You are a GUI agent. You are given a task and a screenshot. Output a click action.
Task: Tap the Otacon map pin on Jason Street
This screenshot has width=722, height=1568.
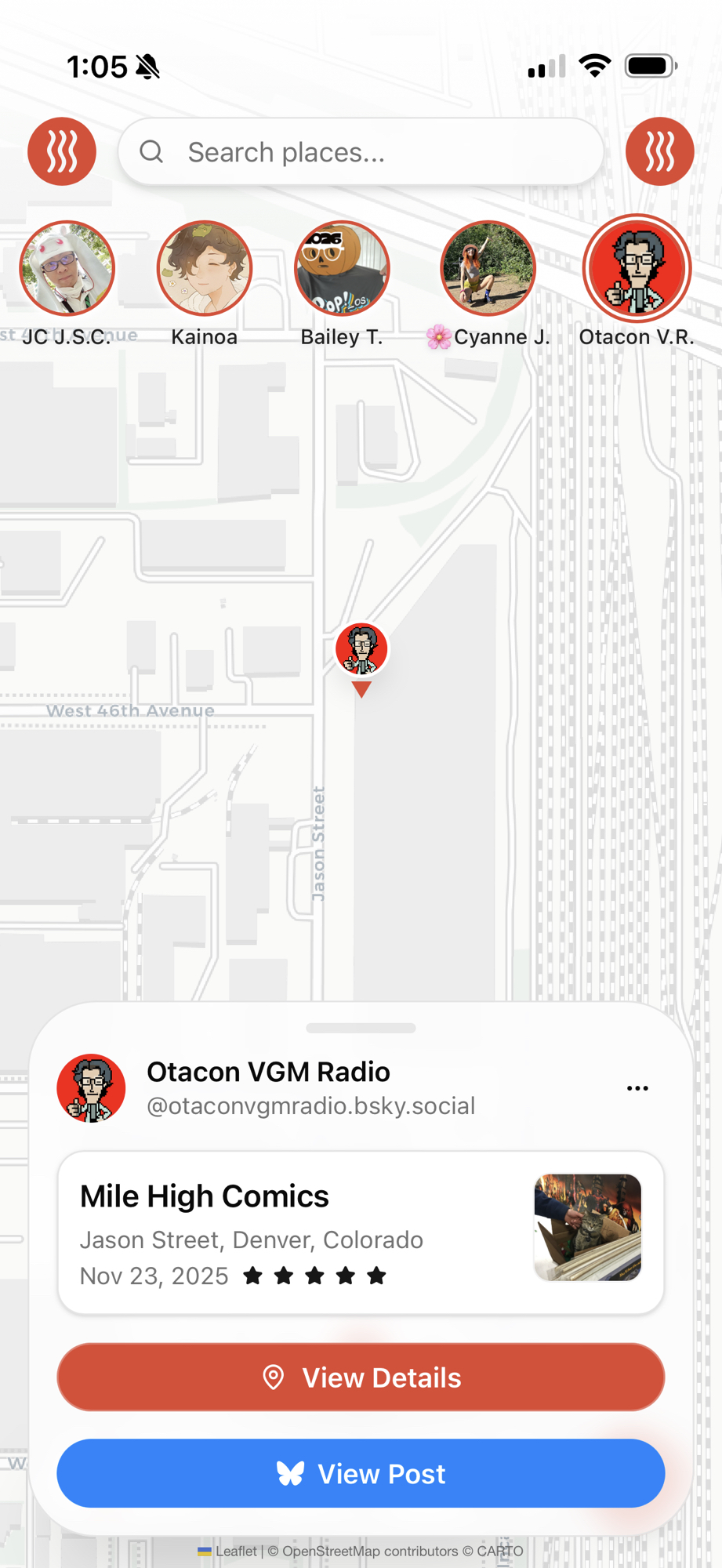pos(361,651)
